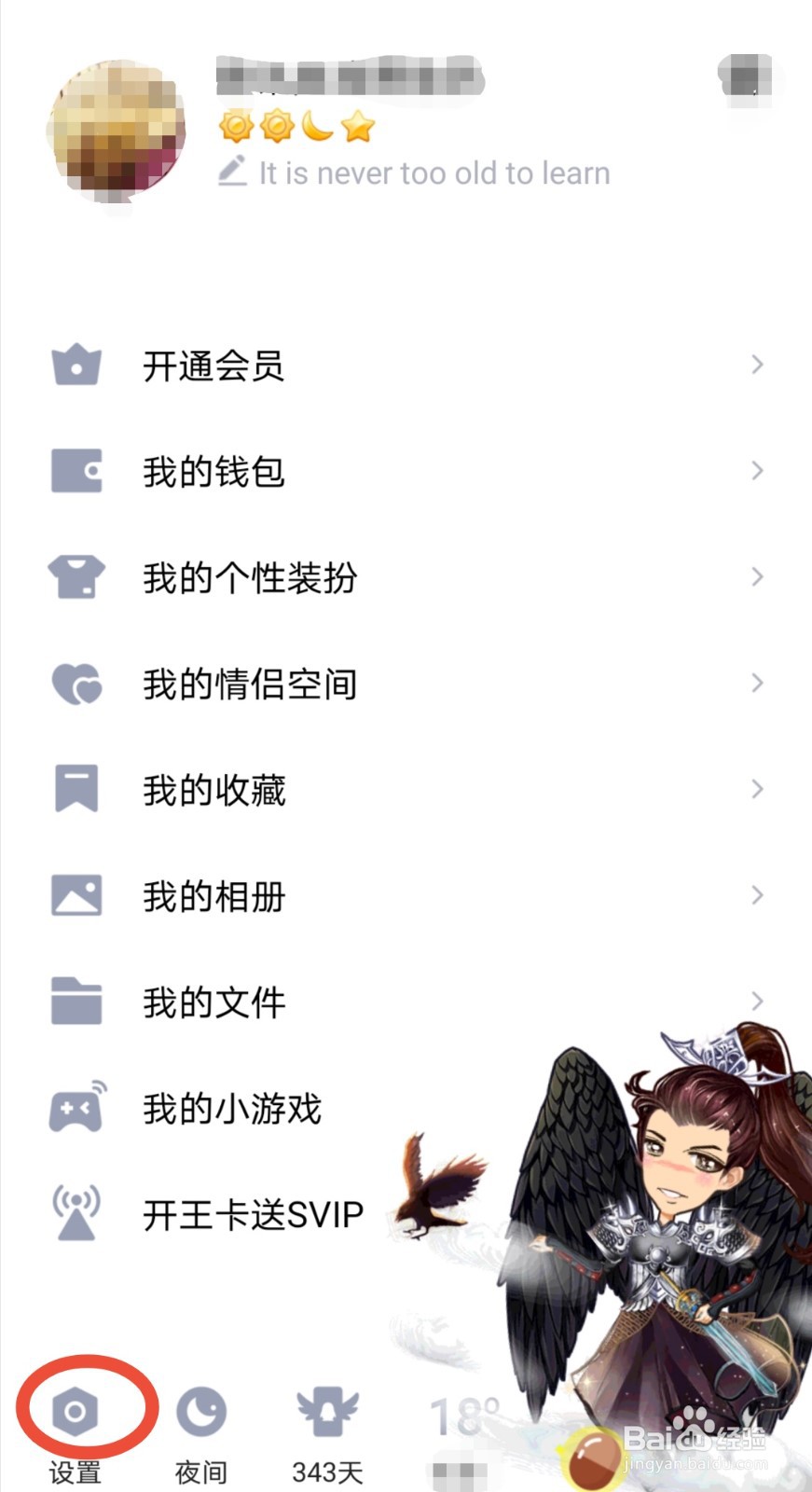Image resolution: width=812 pixels, height=1492 pixels.
Task: Select the 我的个性装扮 shirt icon
Action: pyautogui.click(x=76, y=577)
